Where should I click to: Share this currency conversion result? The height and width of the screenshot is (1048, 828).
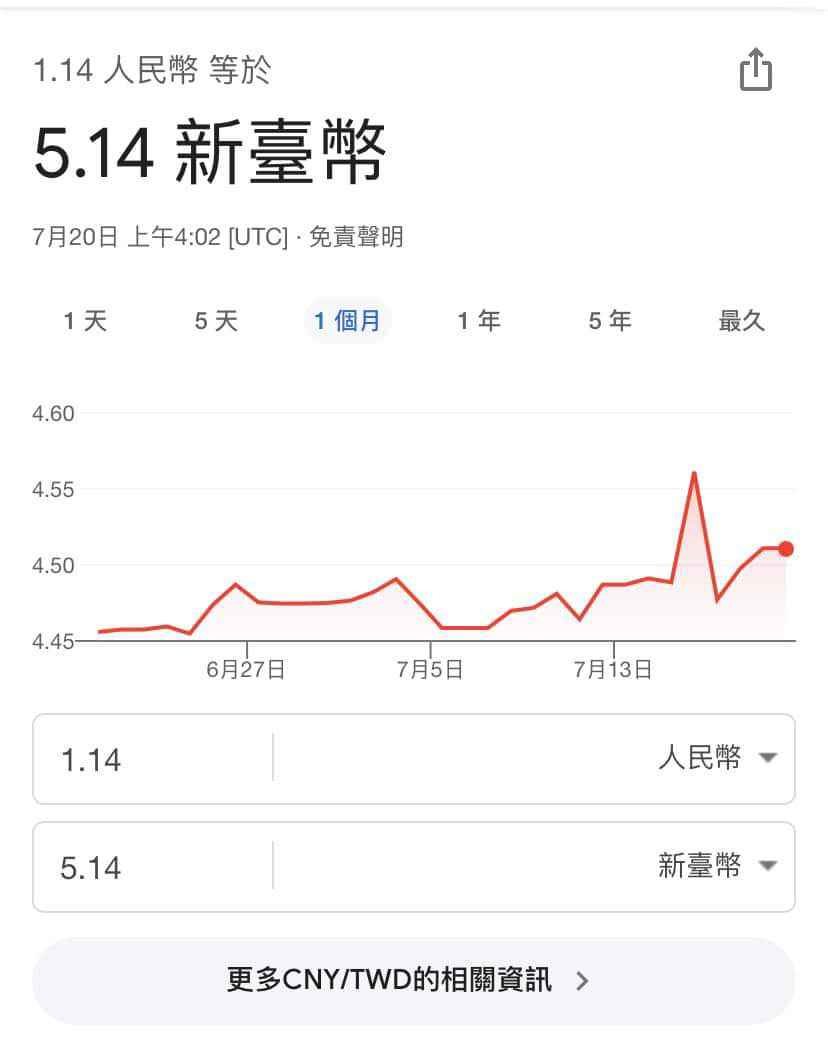756,70
